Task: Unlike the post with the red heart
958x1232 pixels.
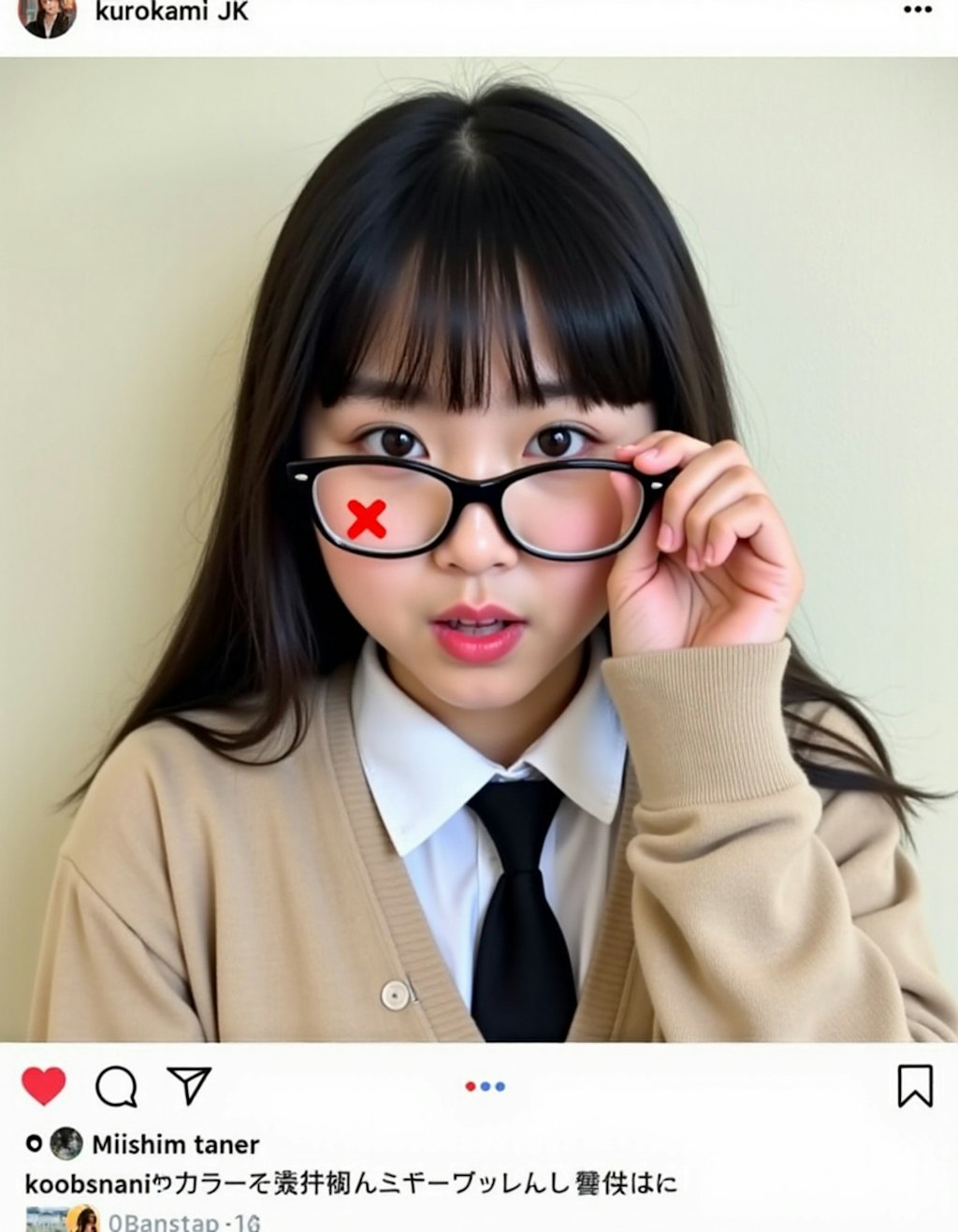Action: (44, 1086)
